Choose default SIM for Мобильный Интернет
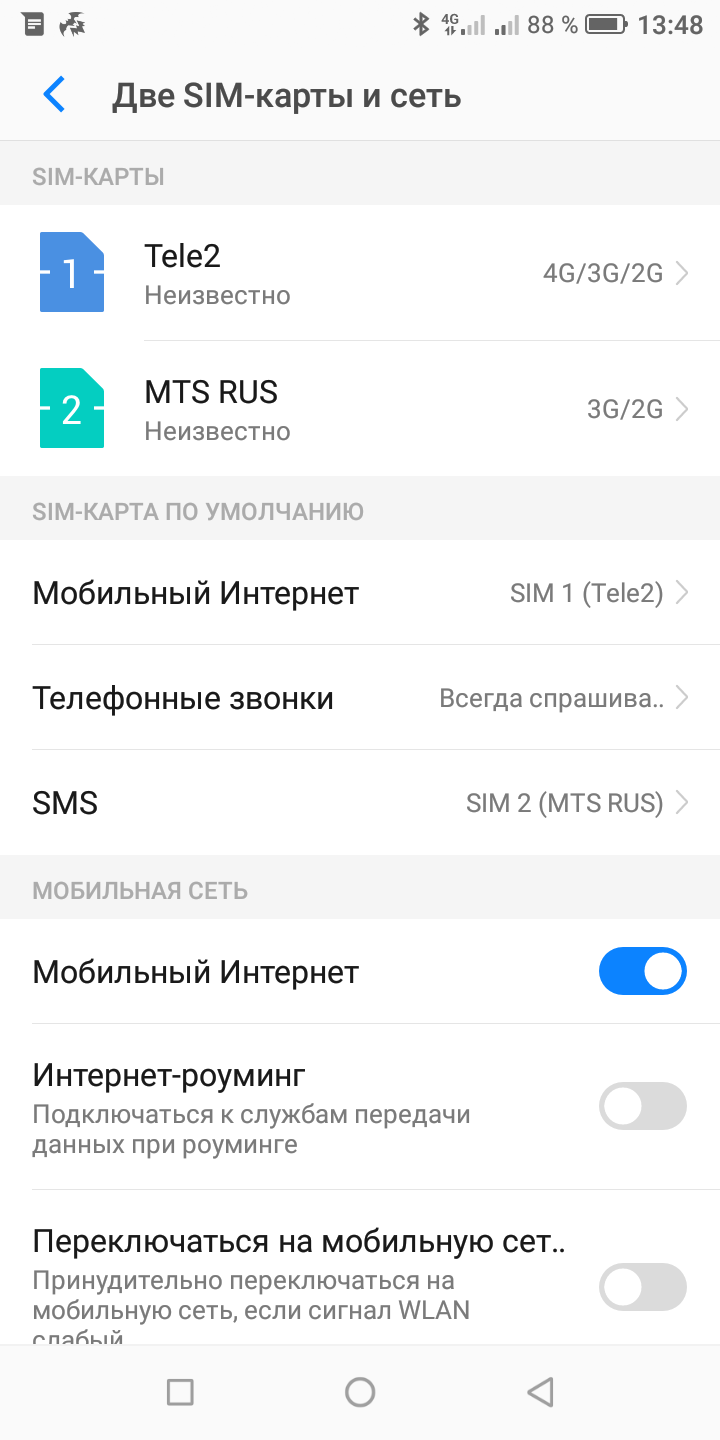Viewport: 720px width, 1440px height. (360, 593)
